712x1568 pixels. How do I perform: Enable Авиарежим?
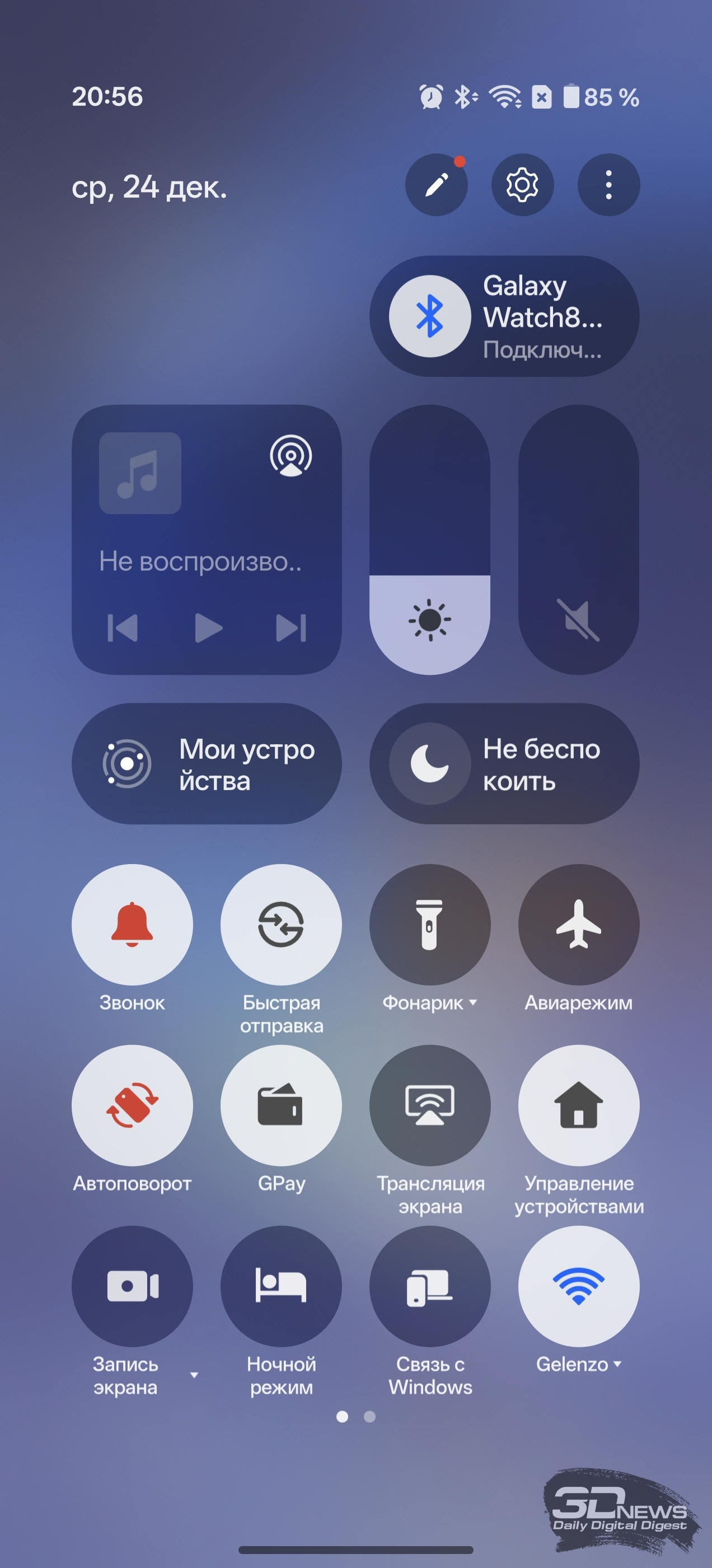(578, 925)
